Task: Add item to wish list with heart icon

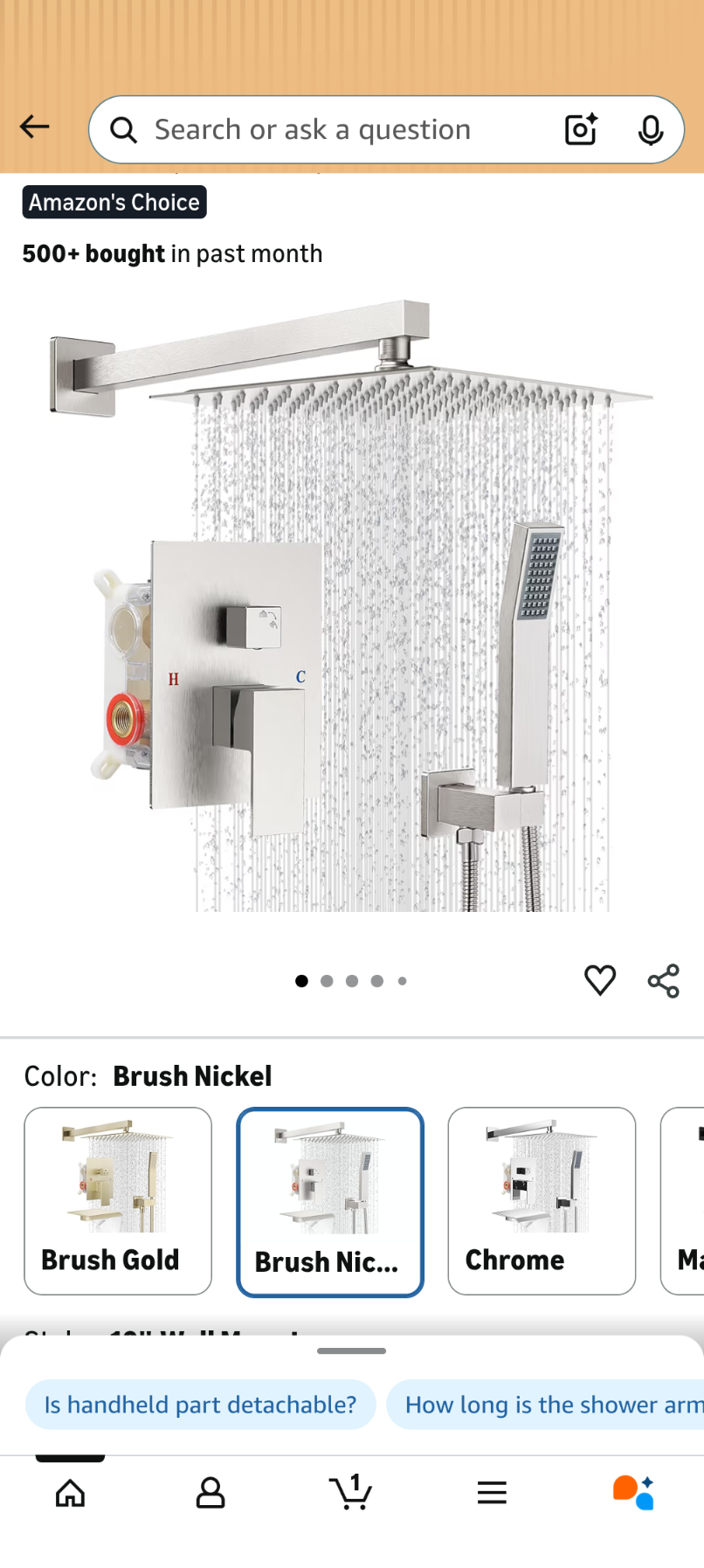Action: tap(599, 980)
